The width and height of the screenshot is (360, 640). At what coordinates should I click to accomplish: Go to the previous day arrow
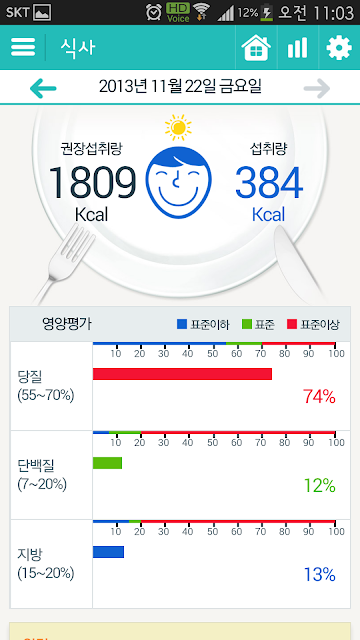(43, 88)
